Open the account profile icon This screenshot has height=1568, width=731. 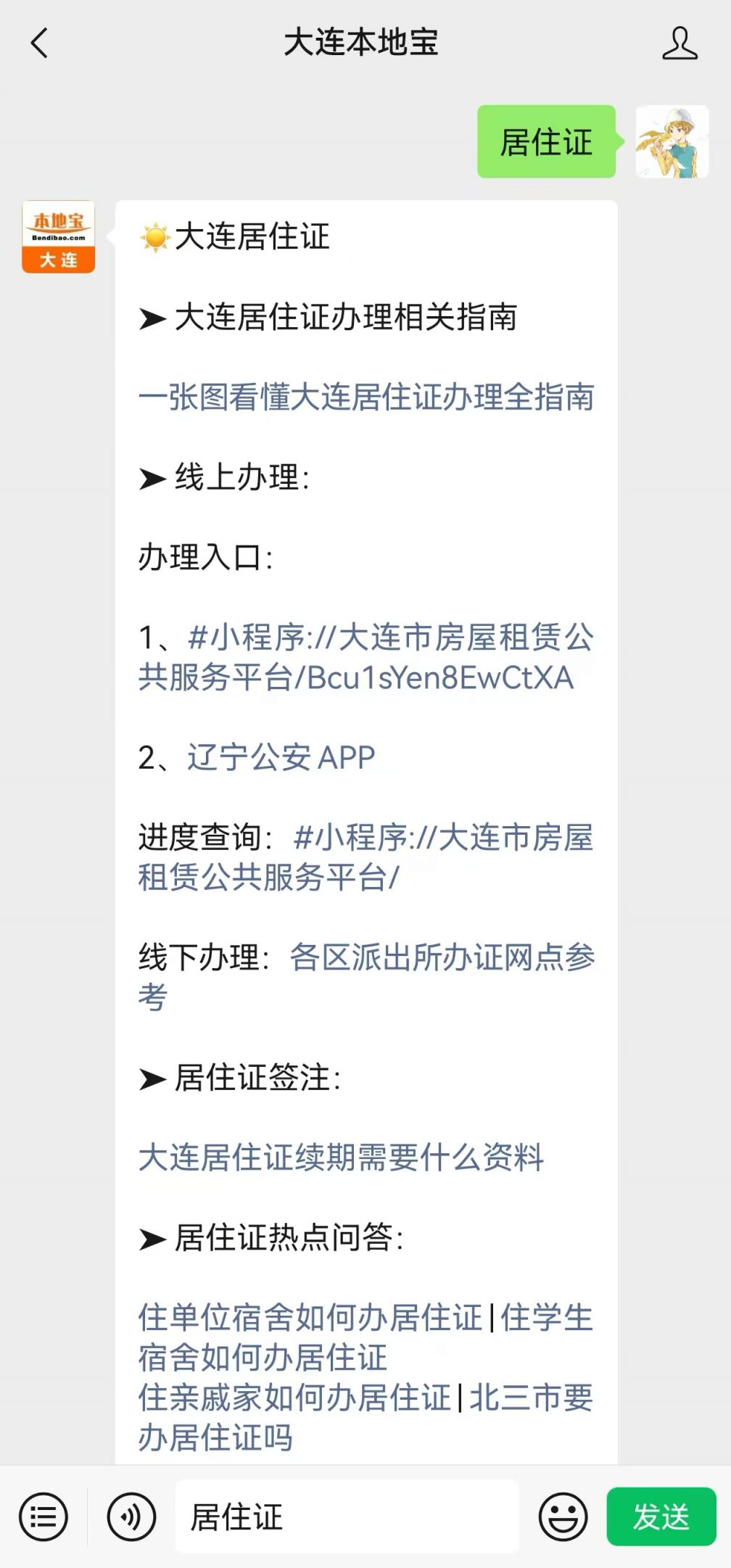tap(680, 43)
